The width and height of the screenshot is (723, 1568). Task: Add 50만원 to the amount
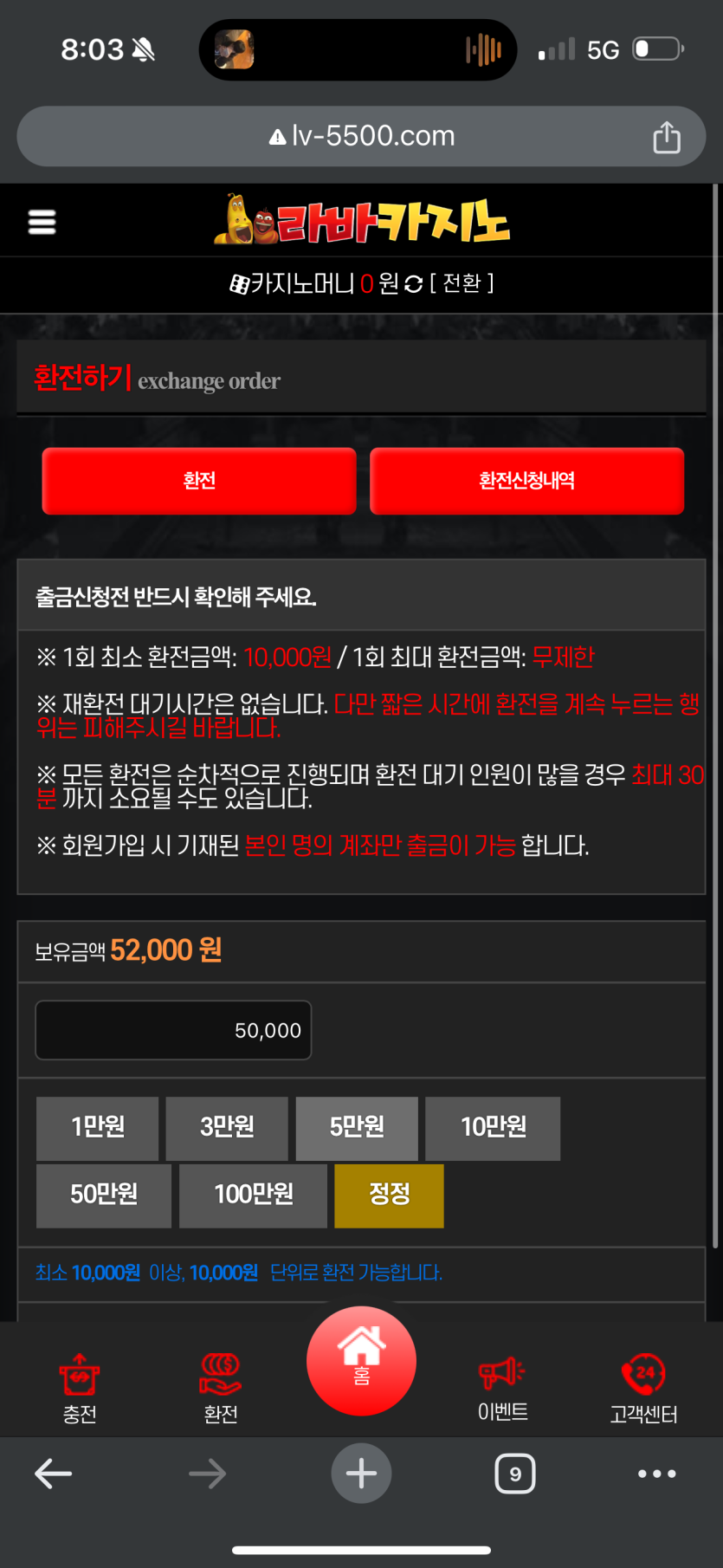104,1195
